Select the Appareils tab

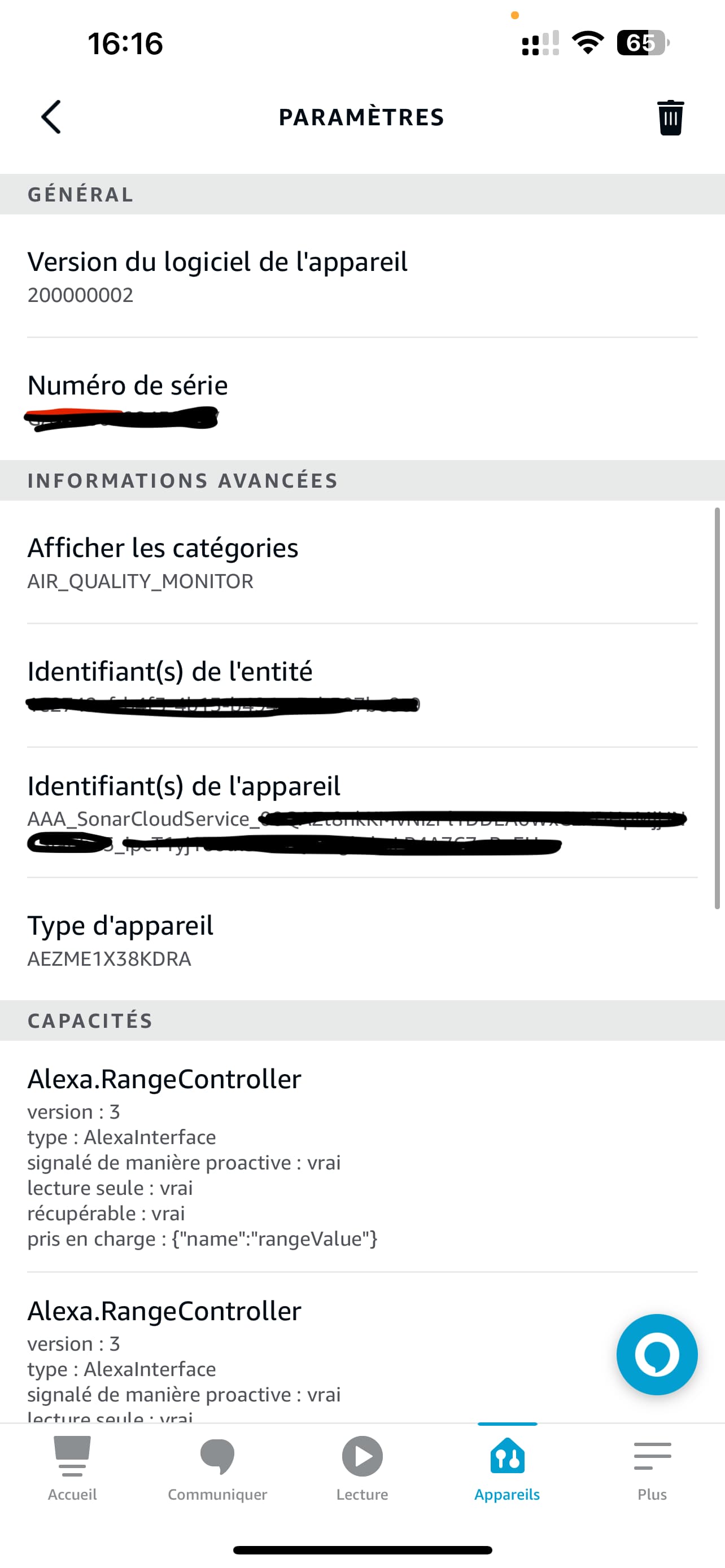pyautogui.click(x=507, y=1468)
